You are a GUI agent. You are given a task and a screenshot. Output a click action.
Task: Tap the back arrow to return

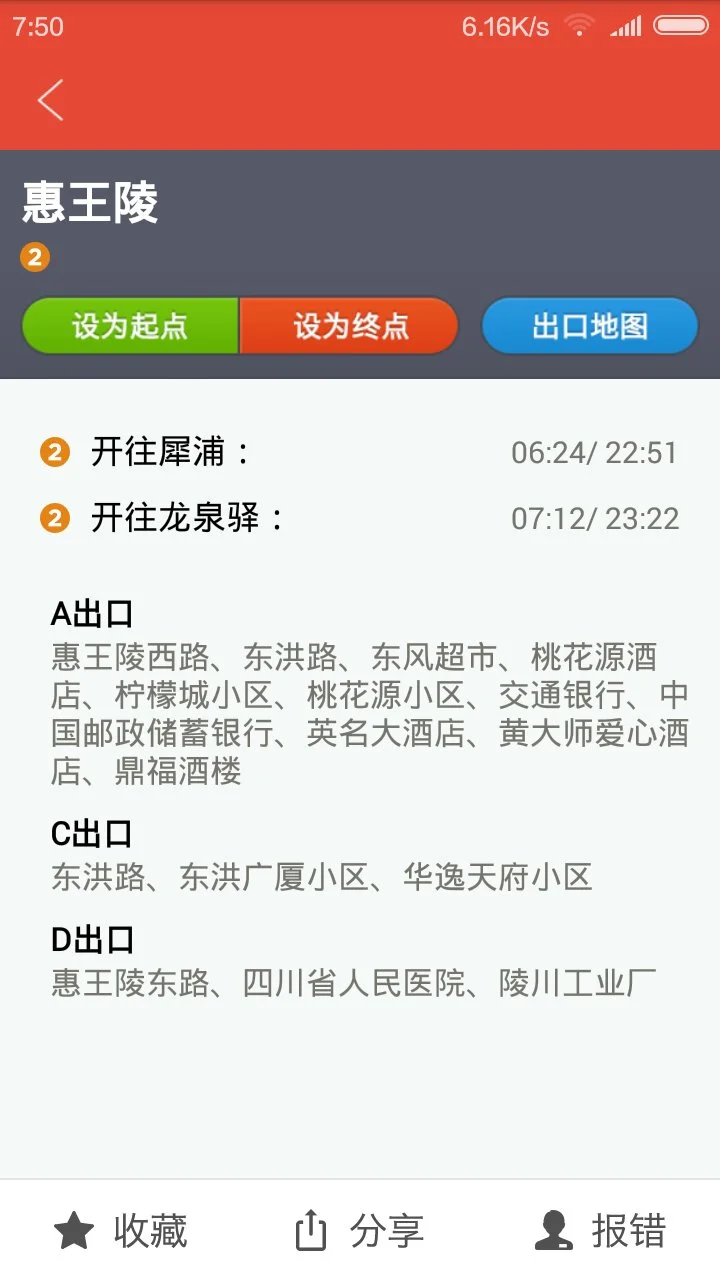click(x=50, y=100)
